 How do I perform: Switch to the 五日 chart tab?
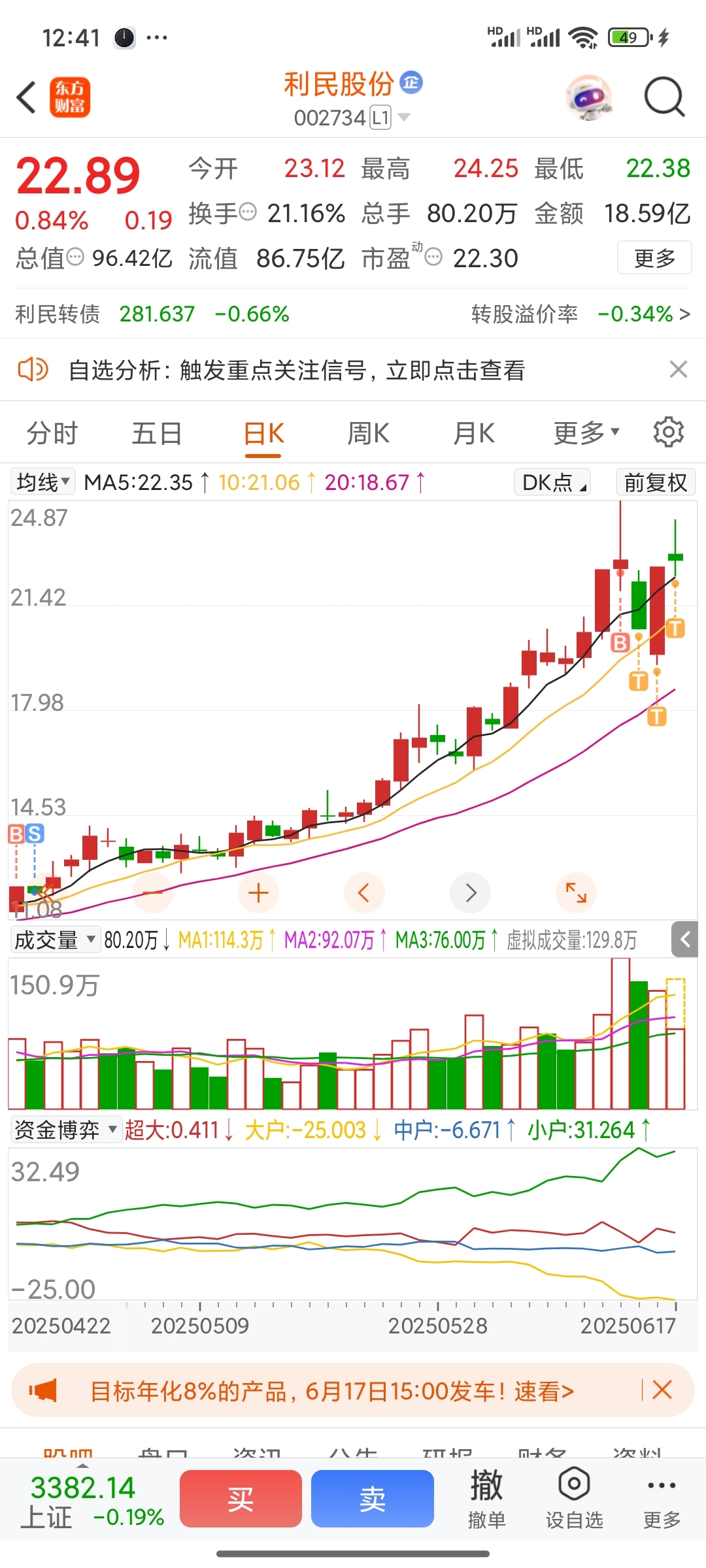(x=157, y=433)
